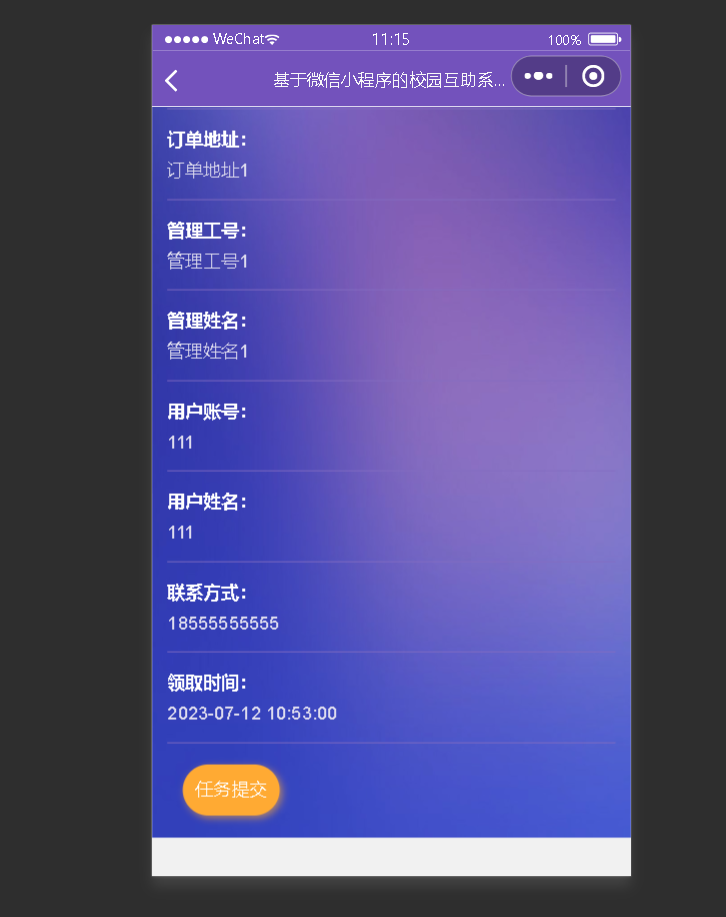
Task: Click the phone number 18555555555
Action: pyautogui.click(x=225, y=623)
